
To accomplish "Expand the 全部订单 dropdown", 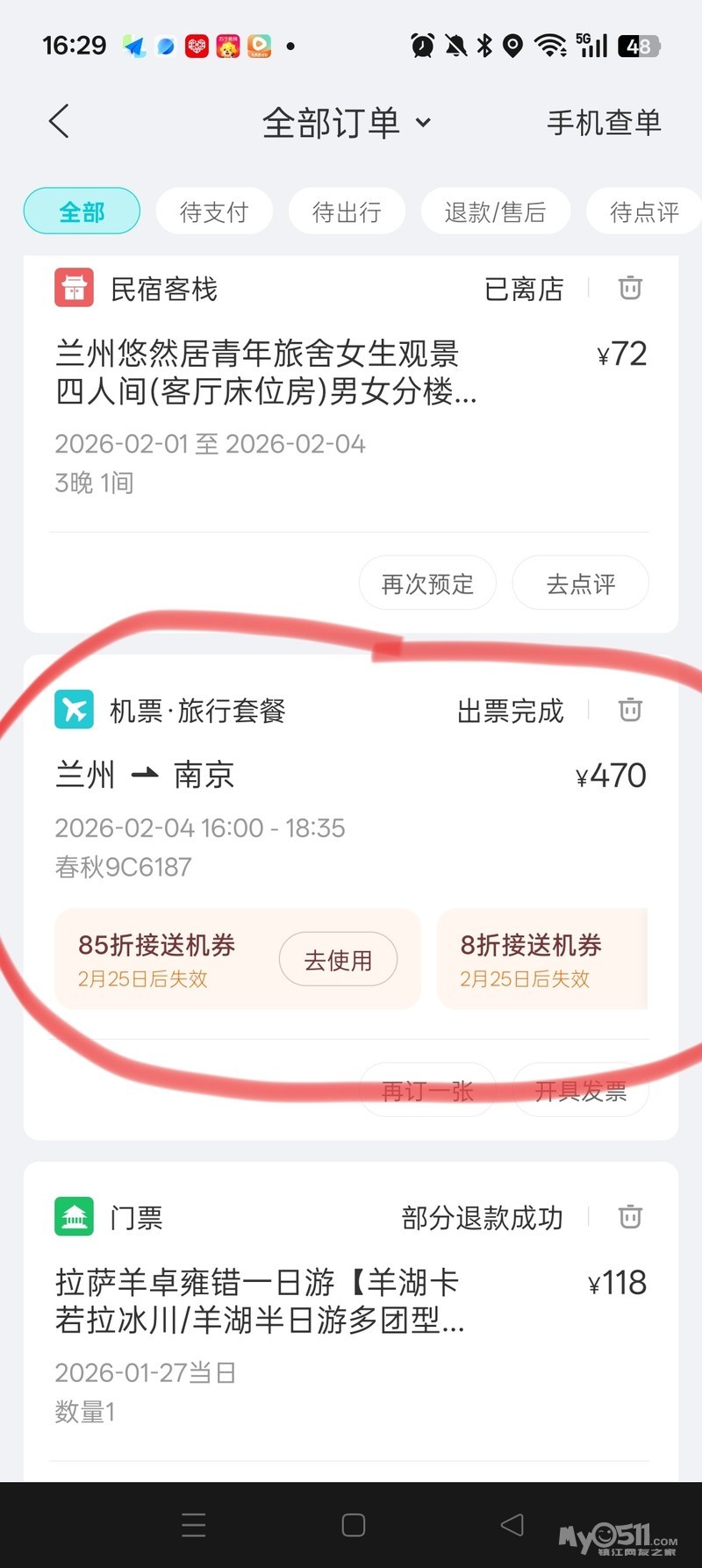I will click(347, 123).
